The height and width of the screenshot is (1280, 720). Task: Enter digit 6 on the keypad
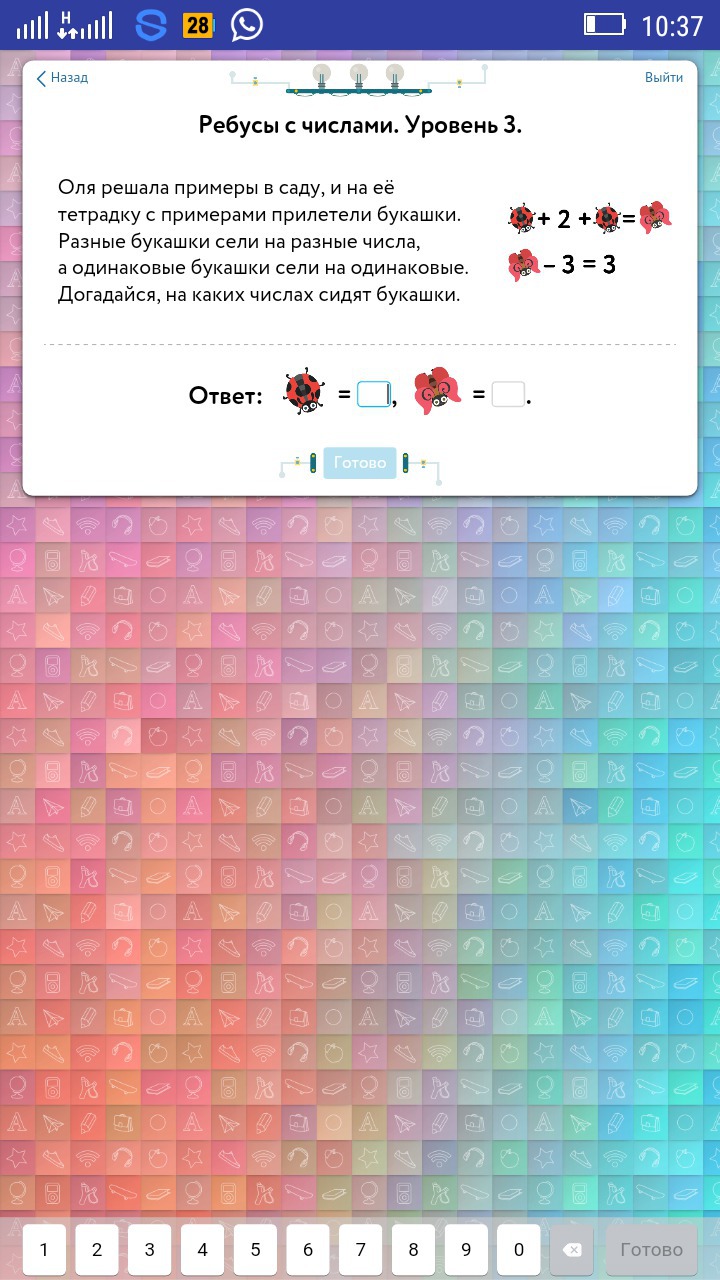pos(308,1250)
